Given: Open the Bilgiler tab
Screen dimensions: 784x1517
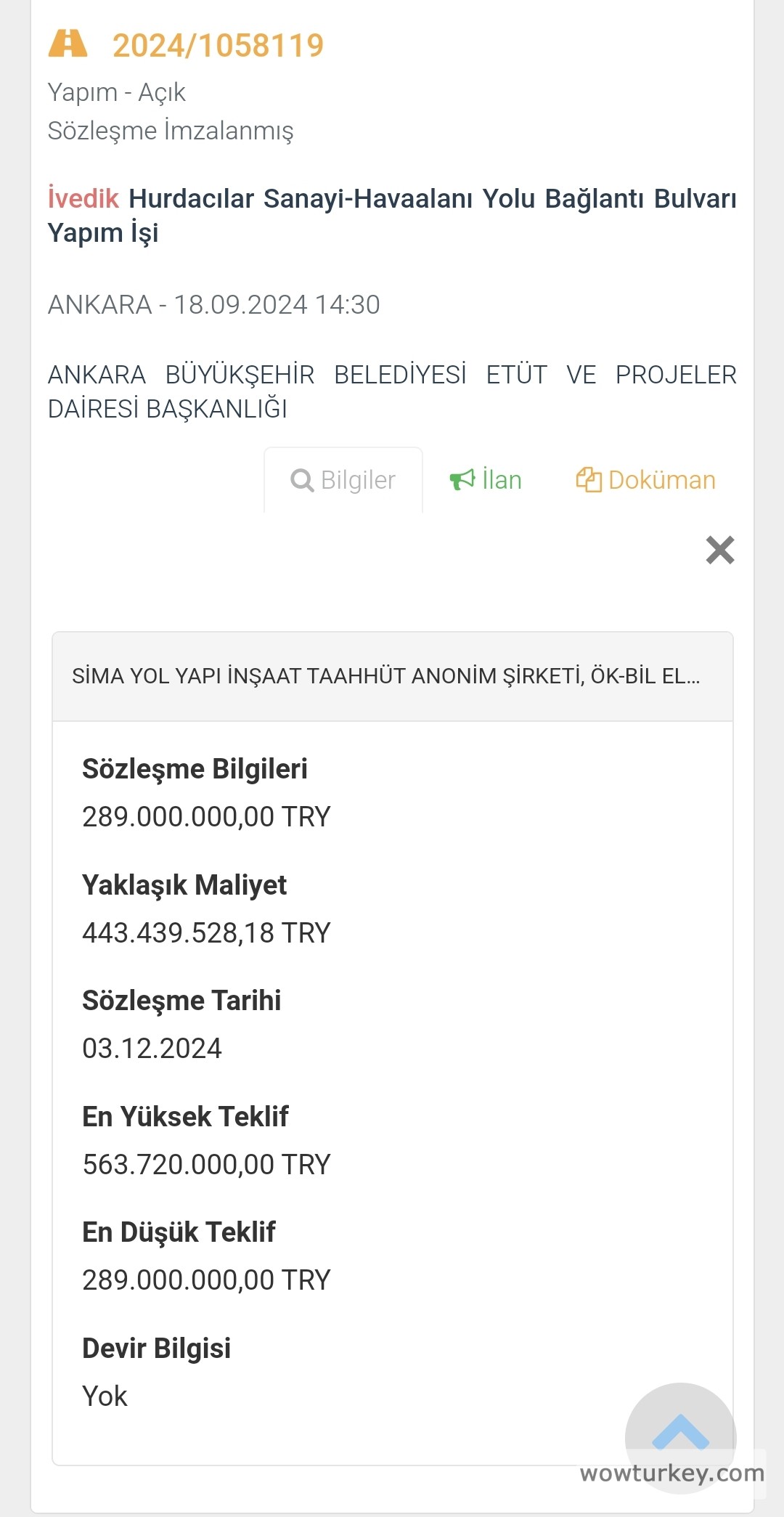Looking at the screenshot, I should point(343,480).
